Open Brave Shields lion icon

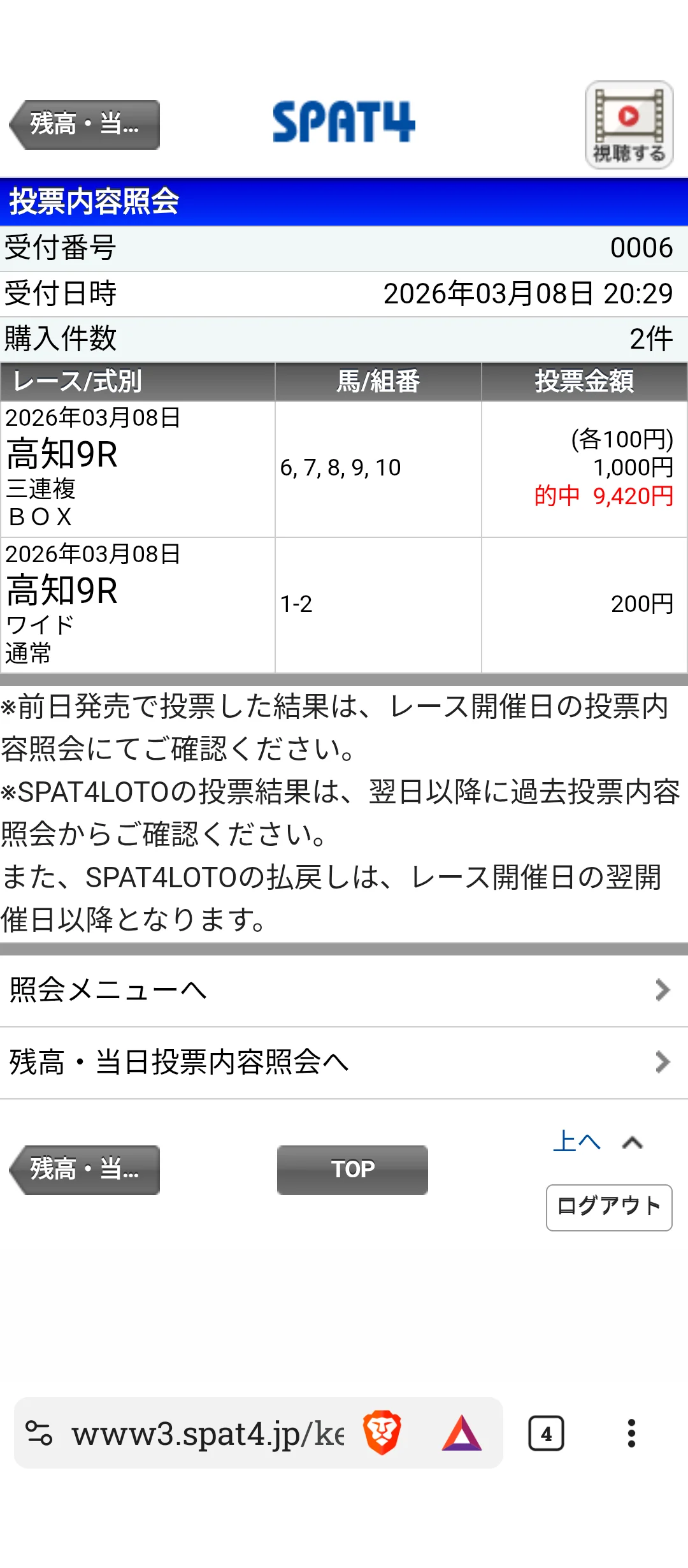tap(382, 1434)
